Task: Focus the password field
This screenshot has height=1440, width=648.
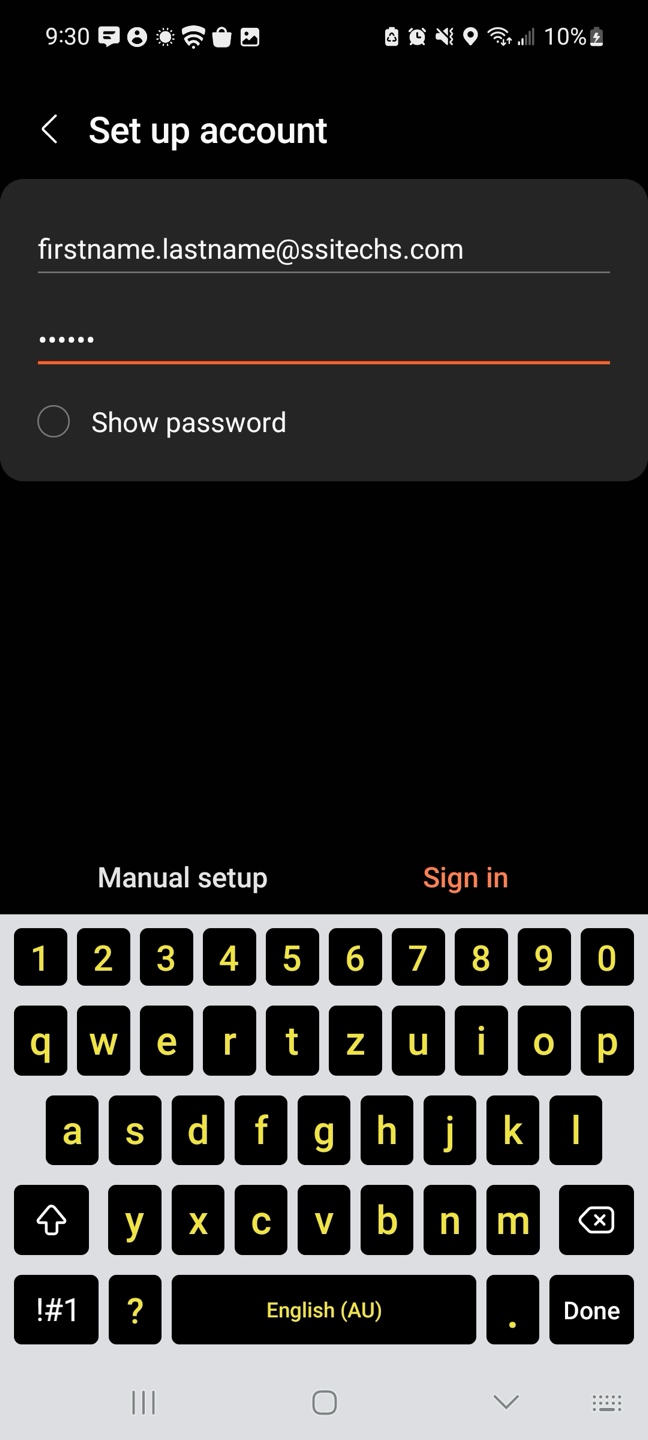Action: pos(322,340)
